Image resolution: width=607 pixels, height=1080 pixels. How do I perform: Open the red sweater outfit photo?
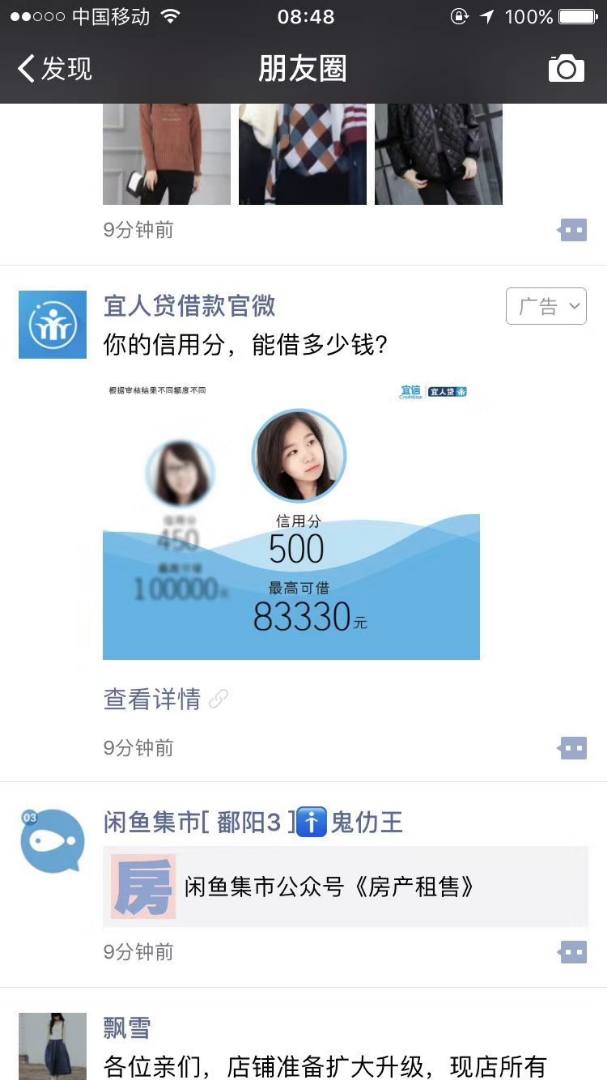click(166, 153)
